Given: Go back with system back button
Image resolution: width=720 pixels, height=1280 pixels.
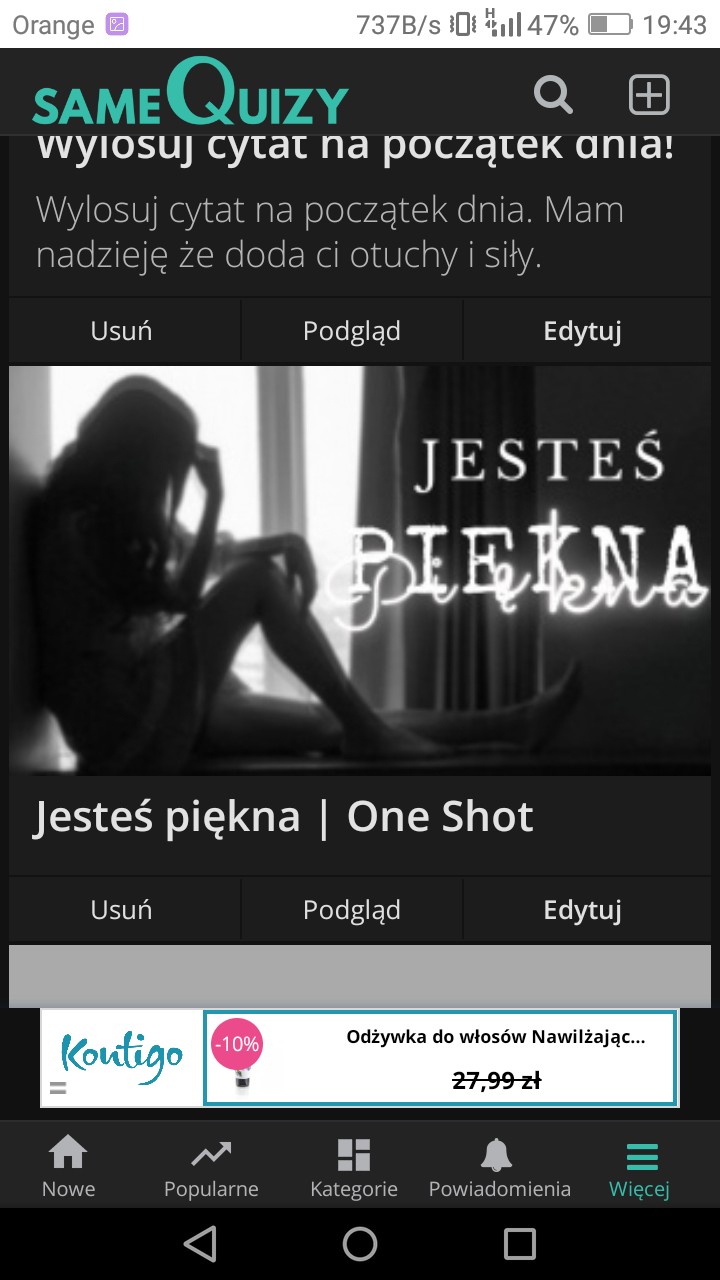Looking at the screenshot, I should click(x=200, y=1244).
